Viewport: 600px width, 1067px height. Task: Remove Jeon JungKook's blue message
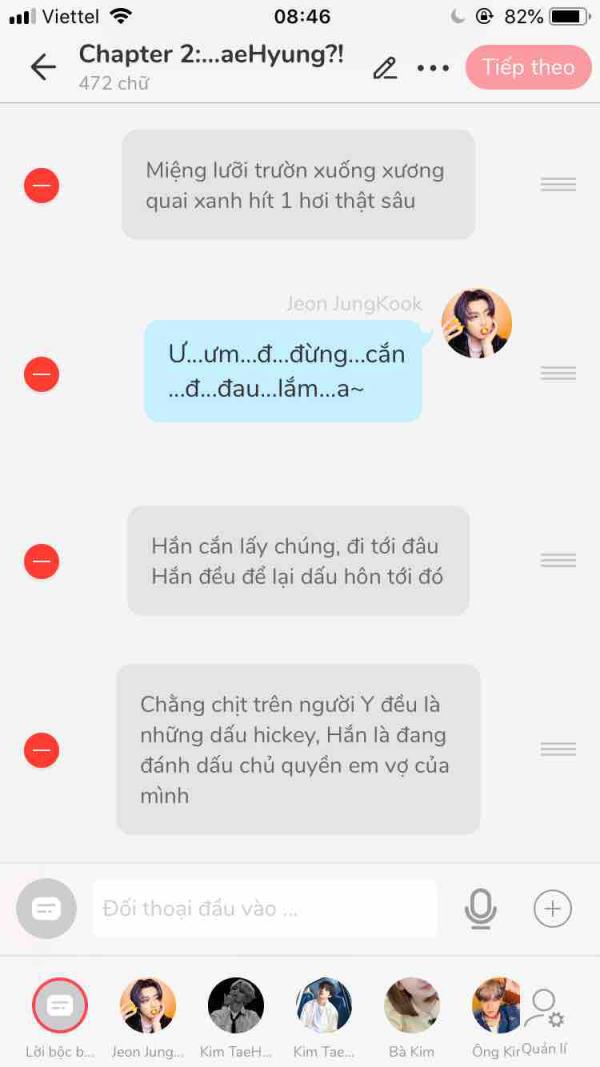(42, 374)
